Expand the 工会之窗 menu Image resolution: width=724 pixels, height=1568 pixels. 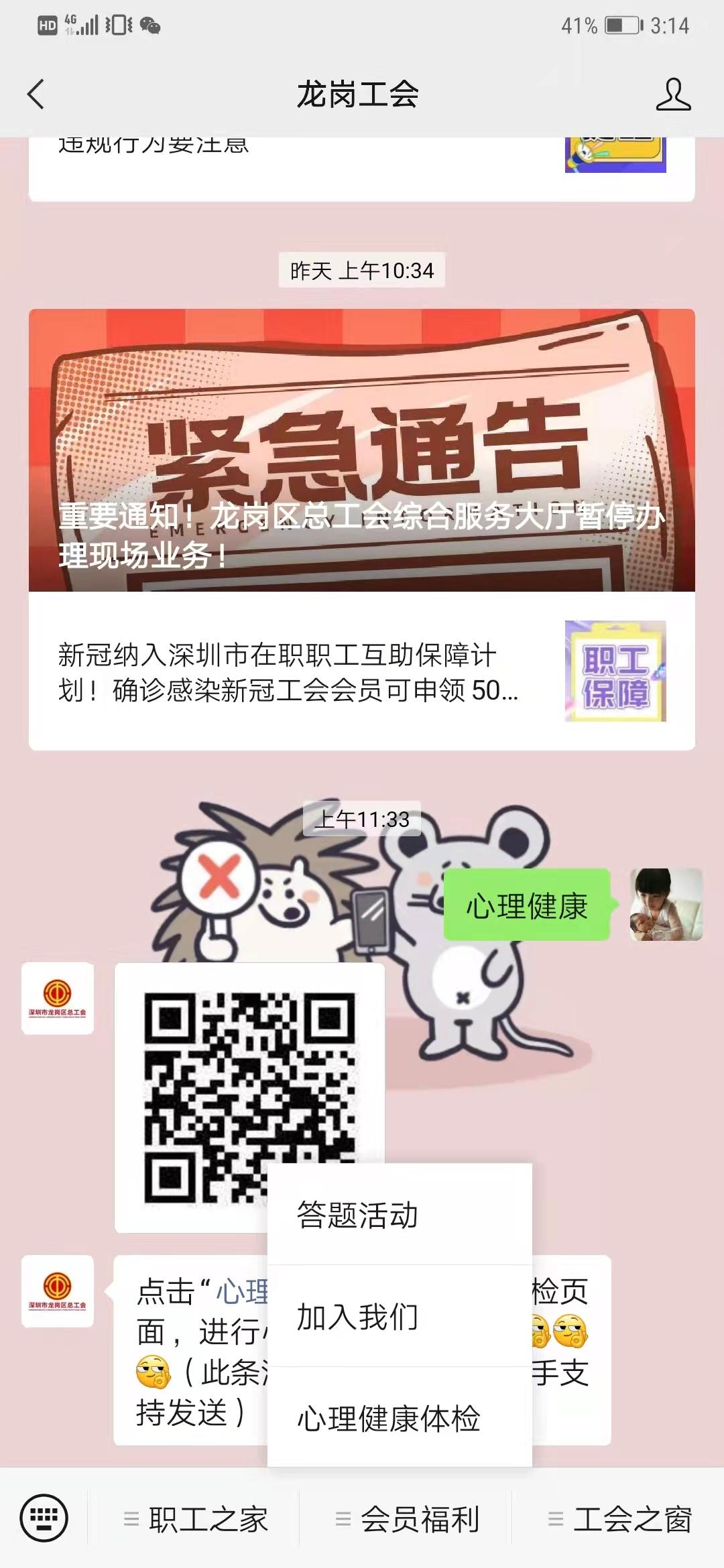pyautogui.click(x=620, y=1519)
